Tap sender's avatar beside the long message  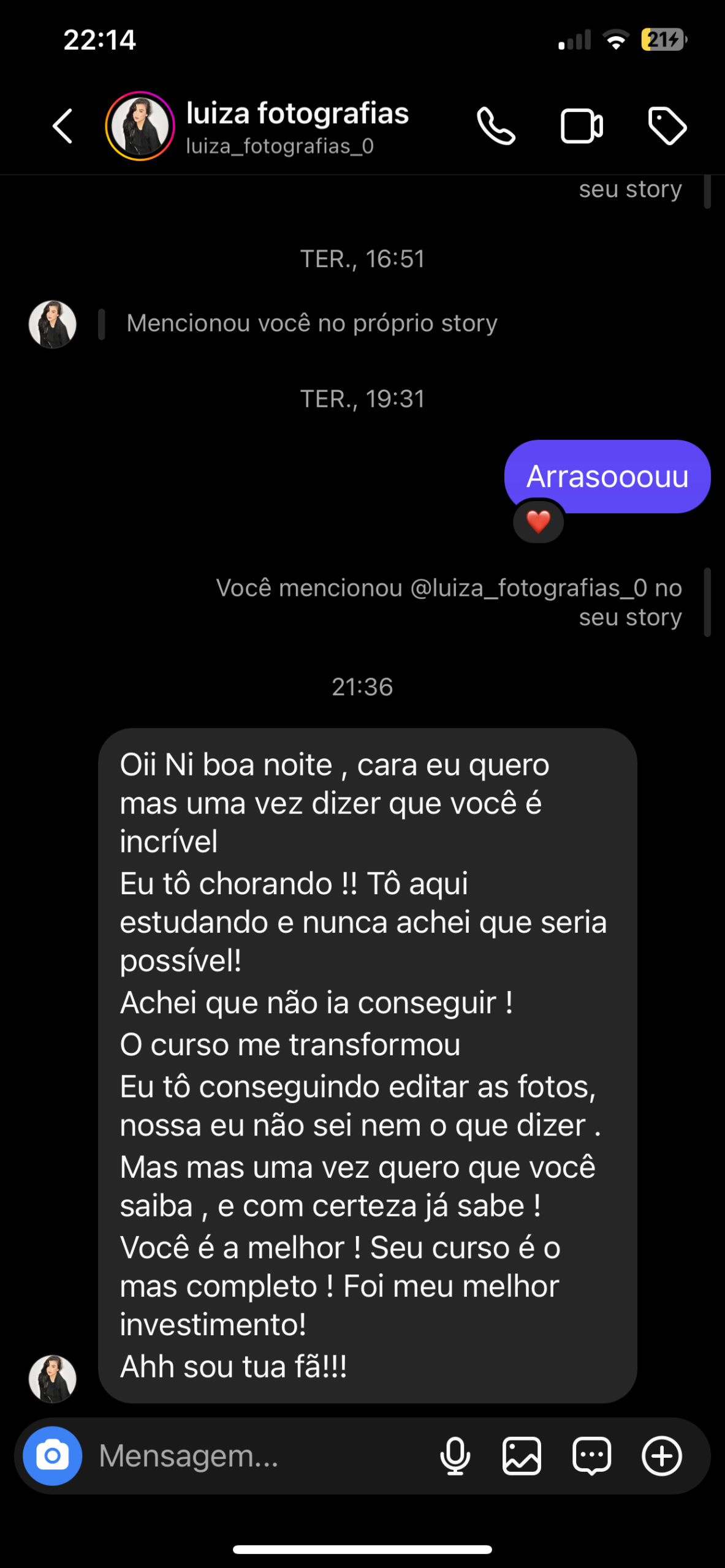click(53, 1379)
